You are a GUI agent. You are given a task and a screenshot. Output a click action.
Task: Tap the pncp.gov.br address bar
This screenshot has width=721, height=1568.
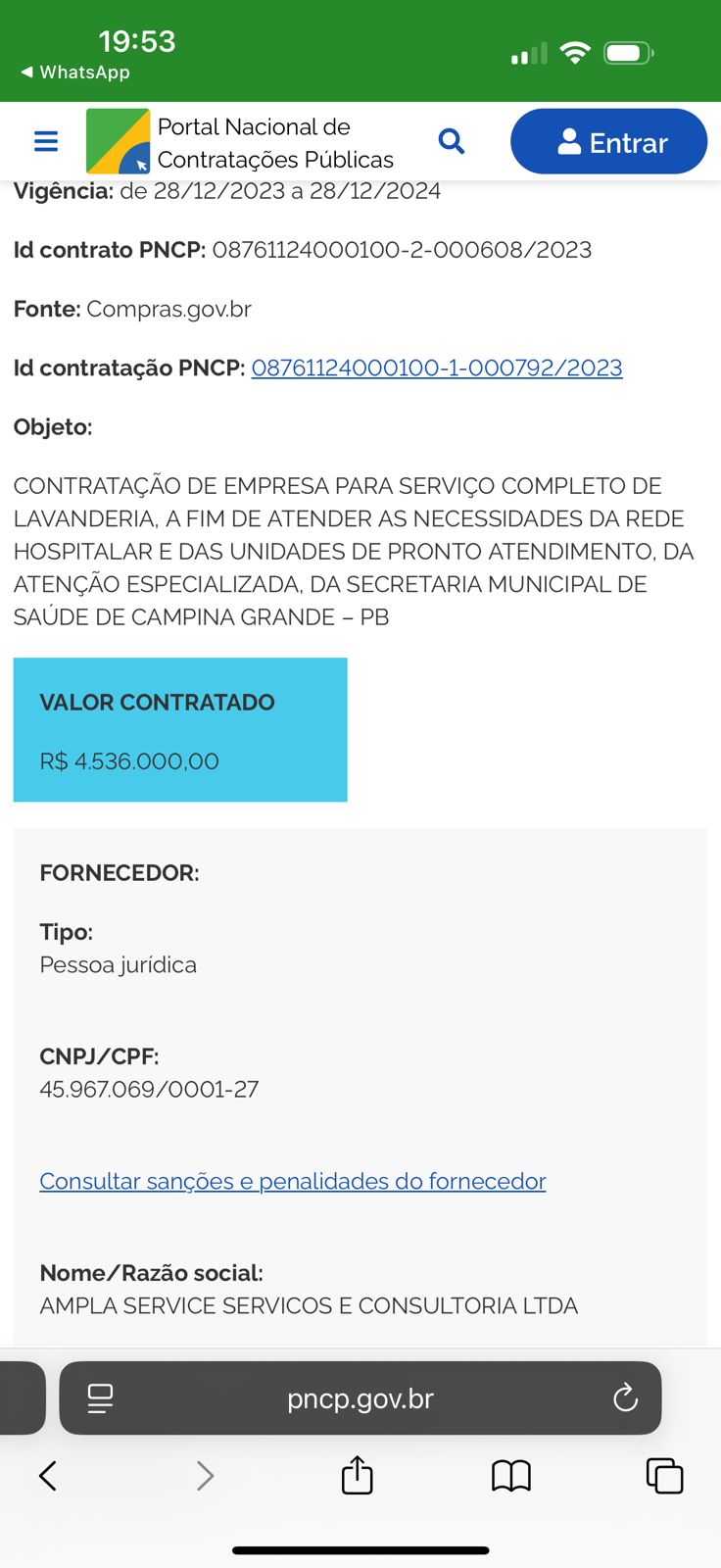(x=360, y=1398)
